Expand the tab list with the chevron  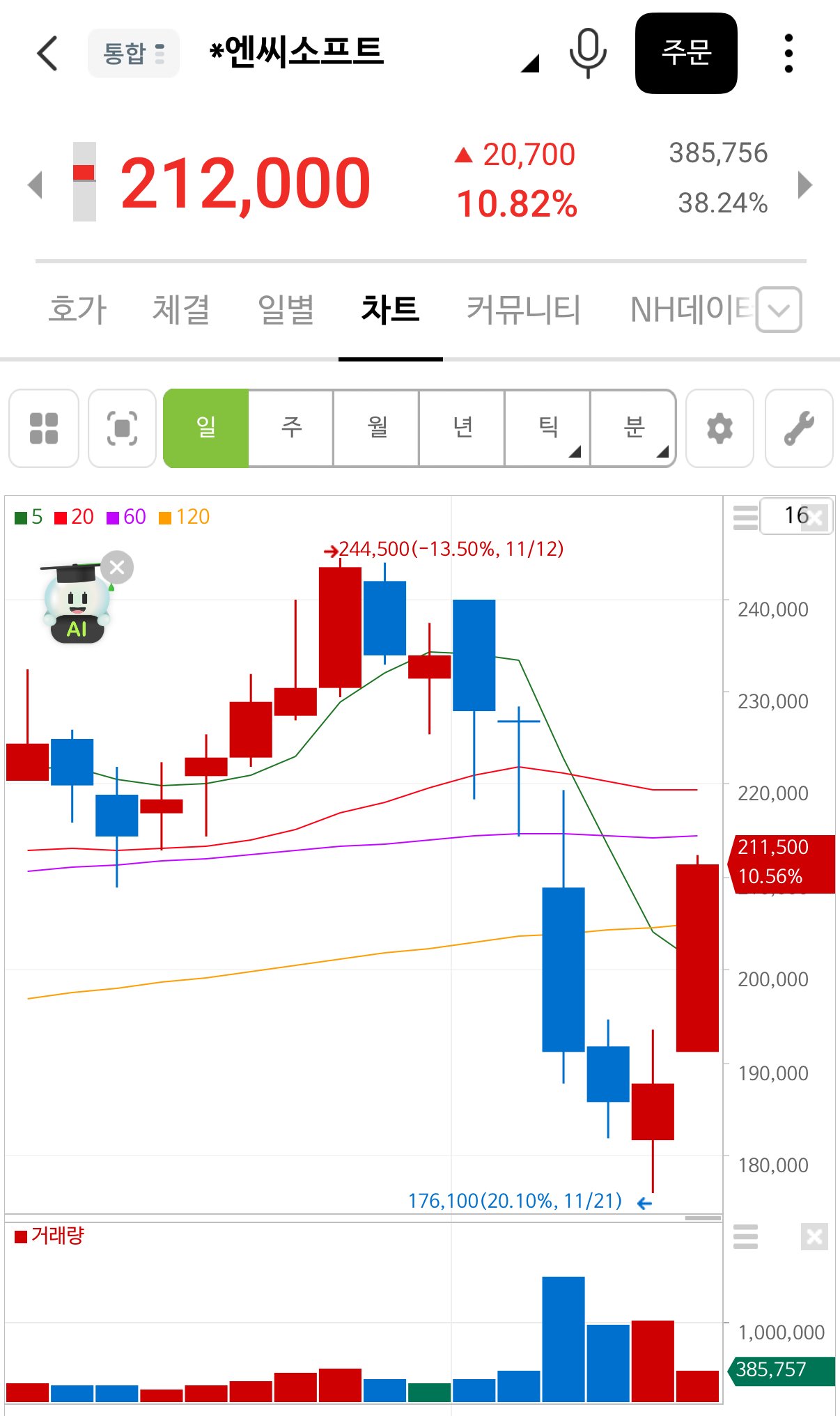point(778,309)
